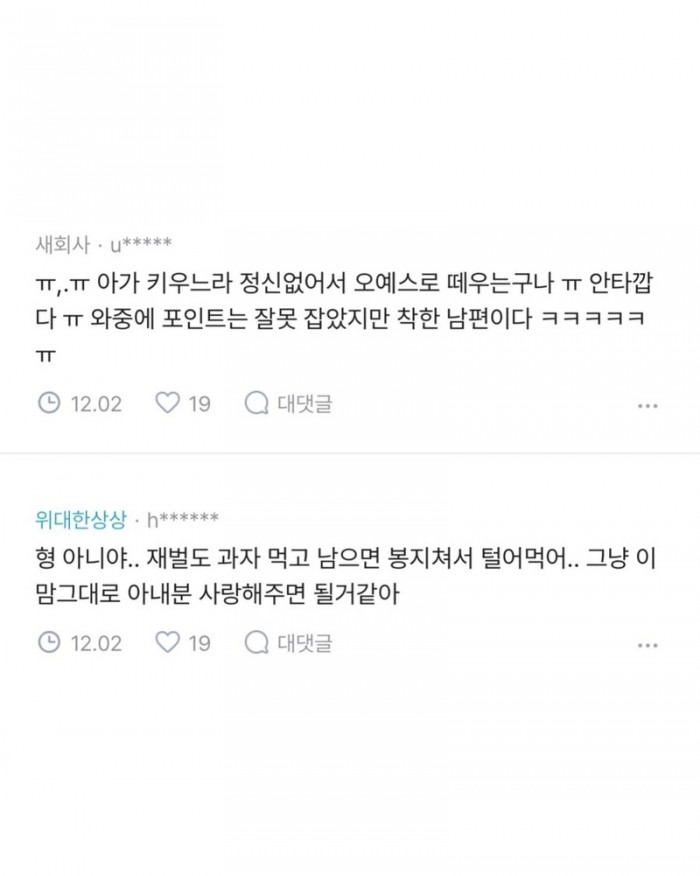
Task: Like the comment by 새회사 u*****
Action: (x=168, y=403)
